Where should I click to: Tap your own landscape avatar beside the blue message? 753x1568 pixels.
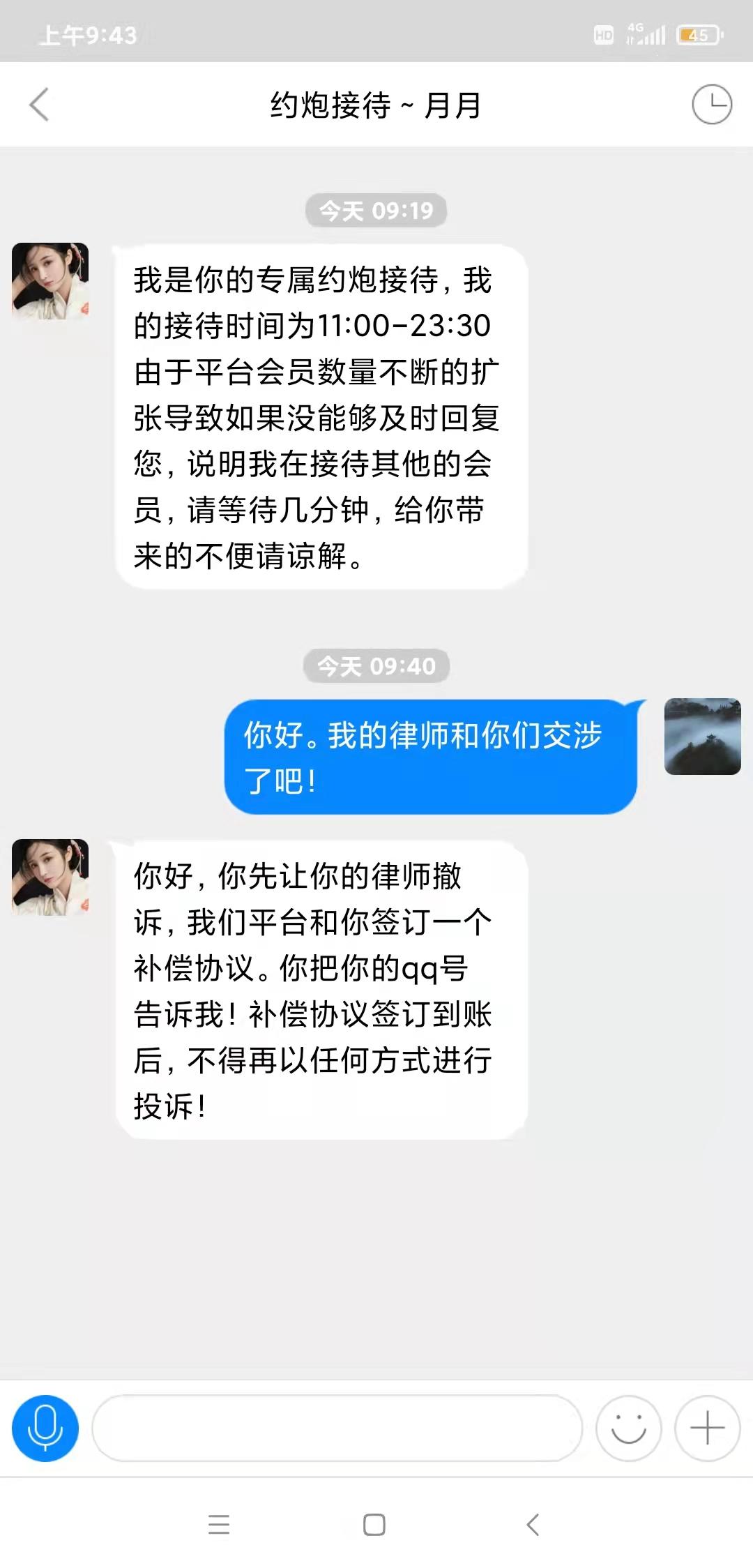702,737
